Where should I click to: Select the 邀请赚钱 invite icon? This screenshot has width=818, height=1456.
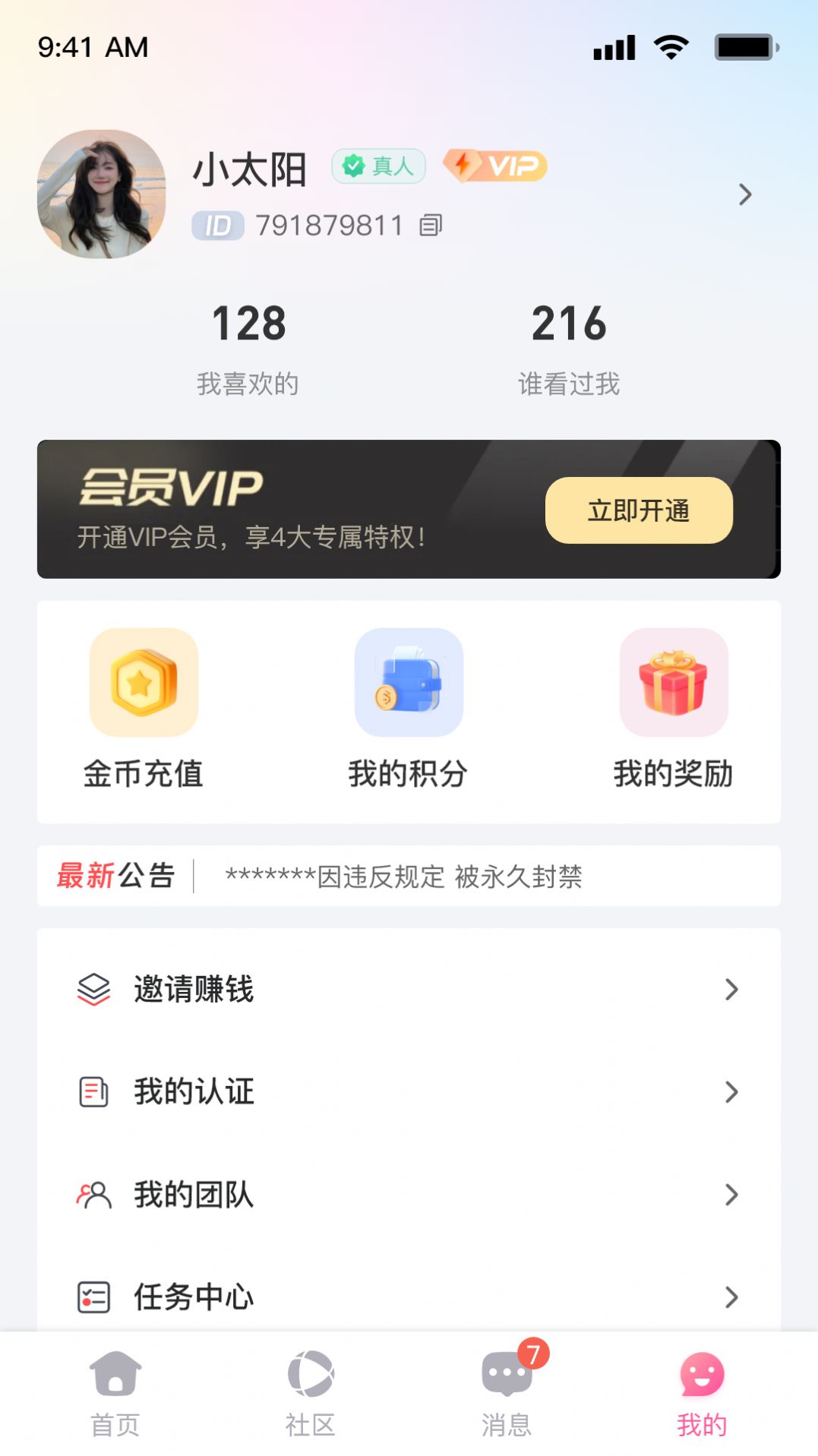(93, 989)
